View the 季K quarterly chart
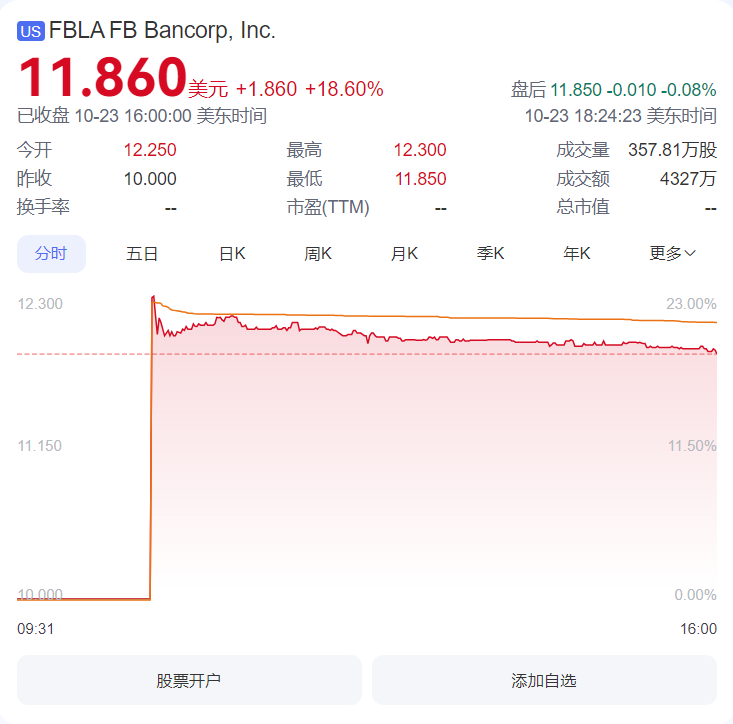 (490, 254)
